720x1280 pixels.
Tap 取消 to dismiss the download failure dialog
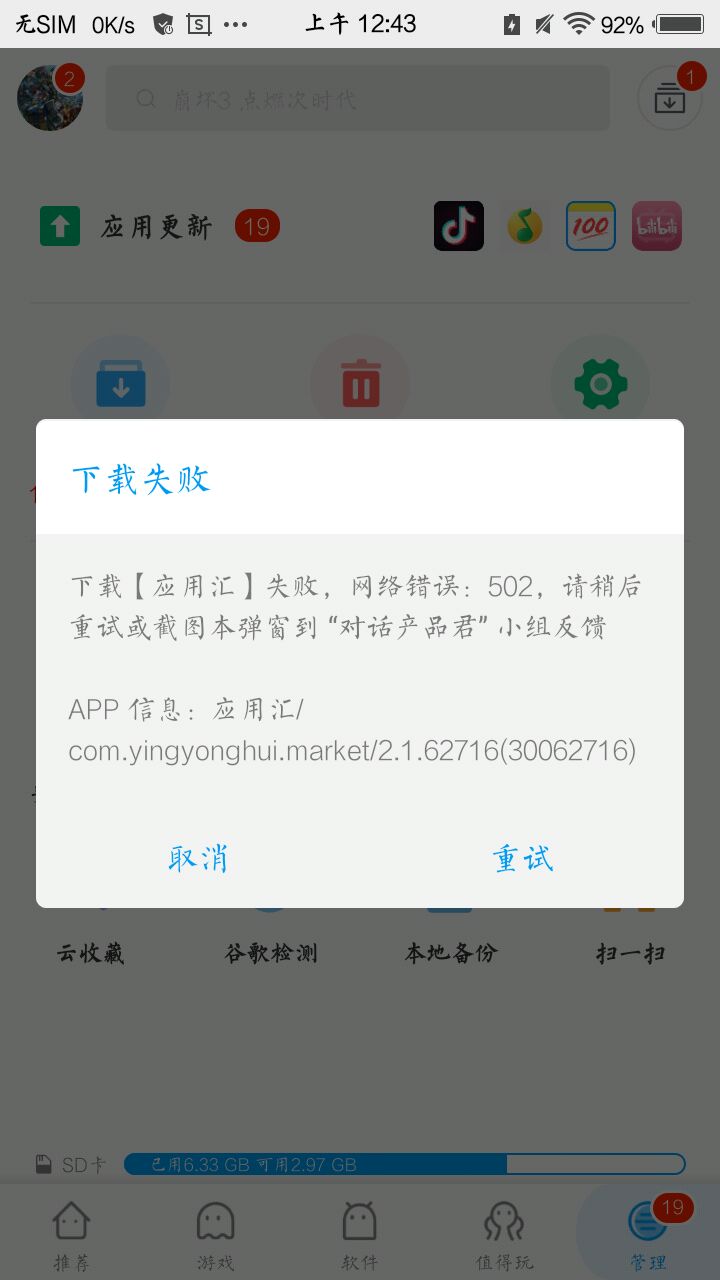(x=198, y=858)
